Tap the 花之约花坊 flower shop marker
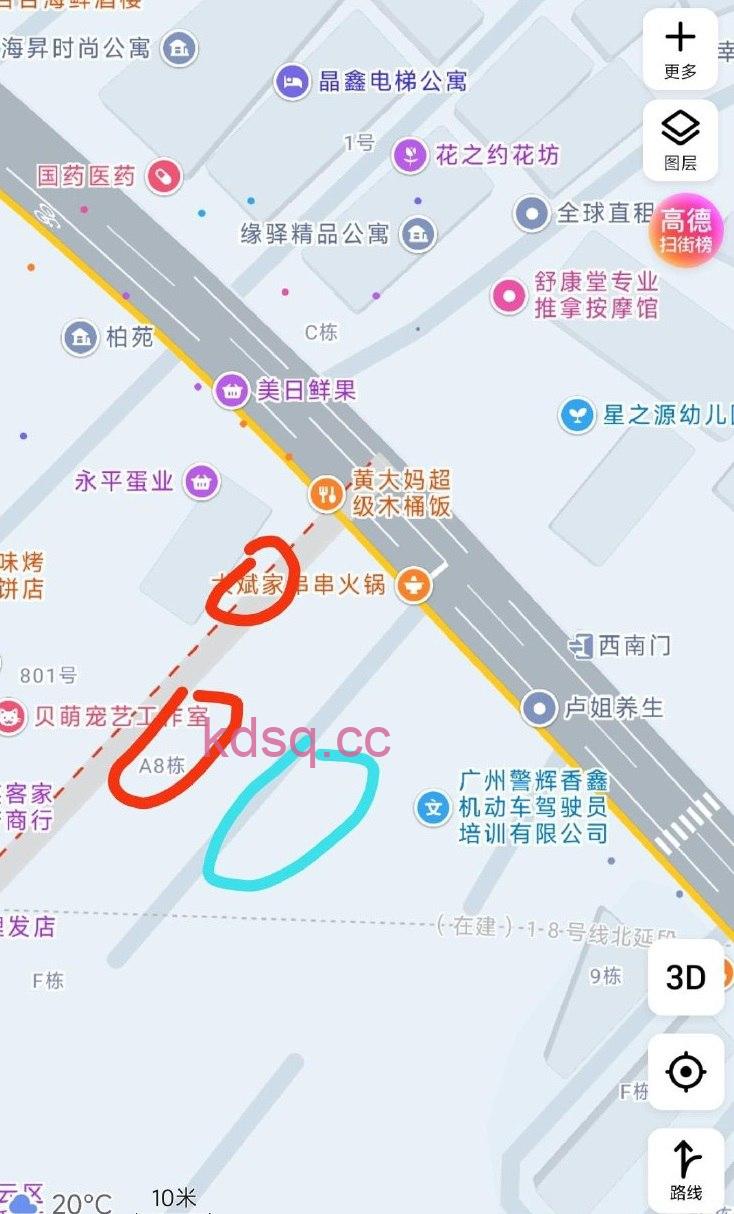 [x=410, y=155]
